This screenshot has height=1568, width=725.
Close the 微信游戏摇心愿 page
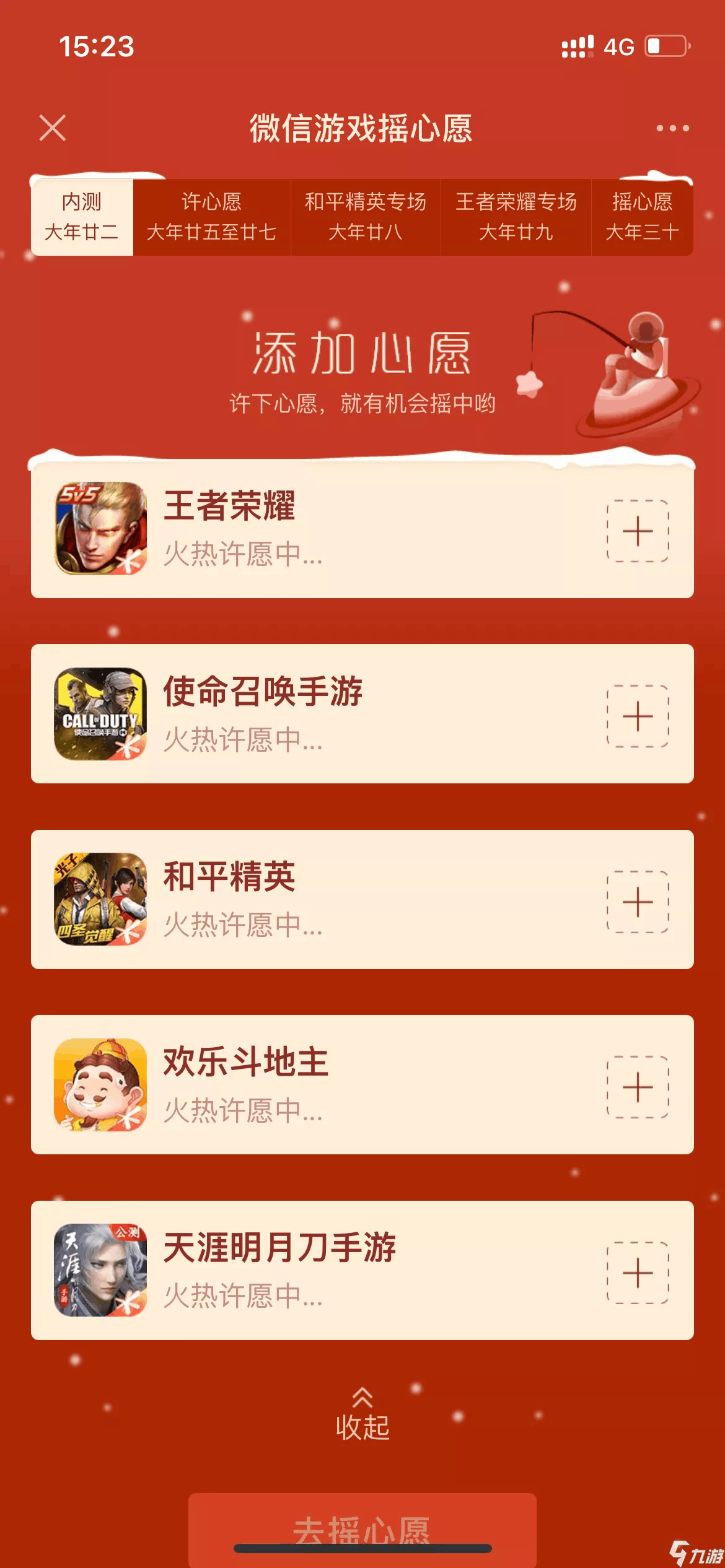coord(53,128)
